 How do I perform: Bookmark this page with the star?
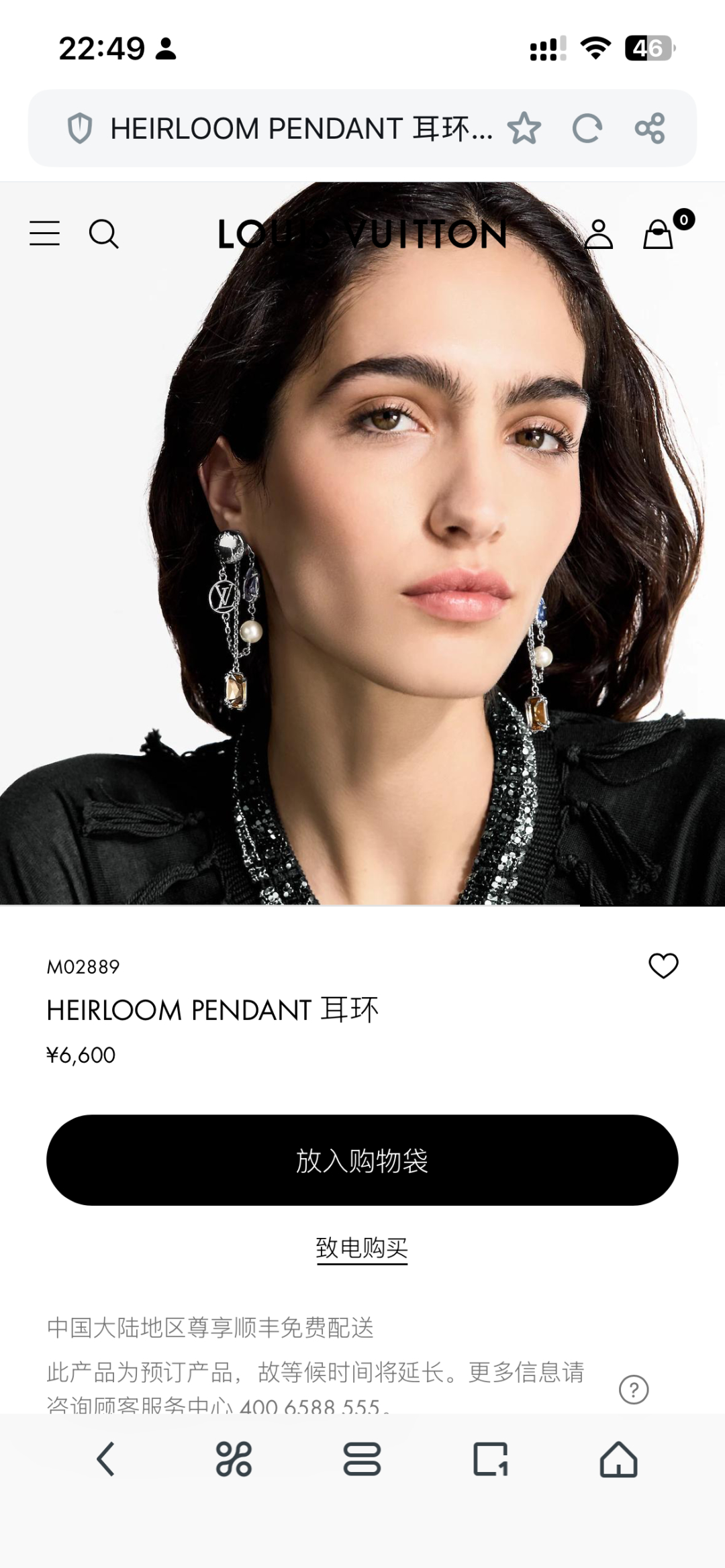524,128
